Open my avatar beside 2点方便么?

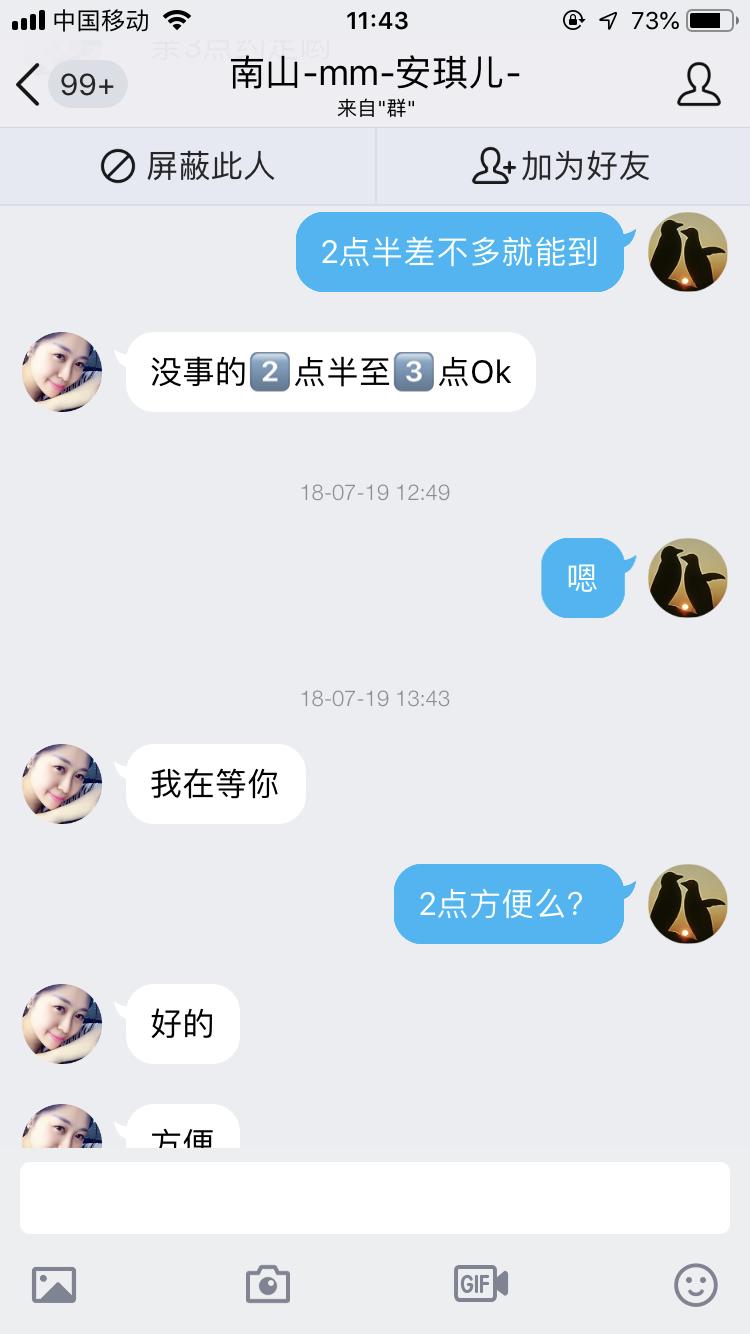tap(688, 904)
